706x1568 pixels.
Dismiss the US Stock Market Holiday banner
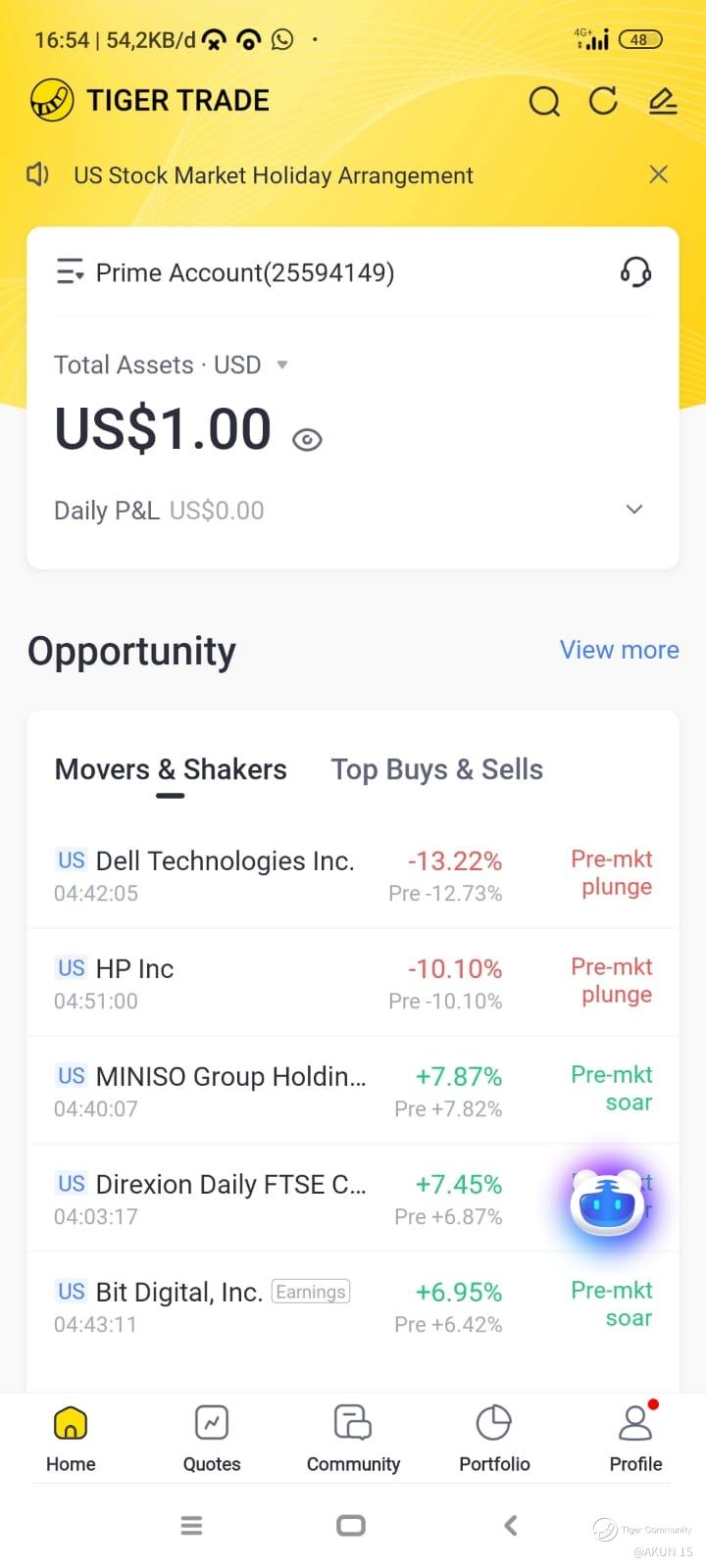[659, 174]
